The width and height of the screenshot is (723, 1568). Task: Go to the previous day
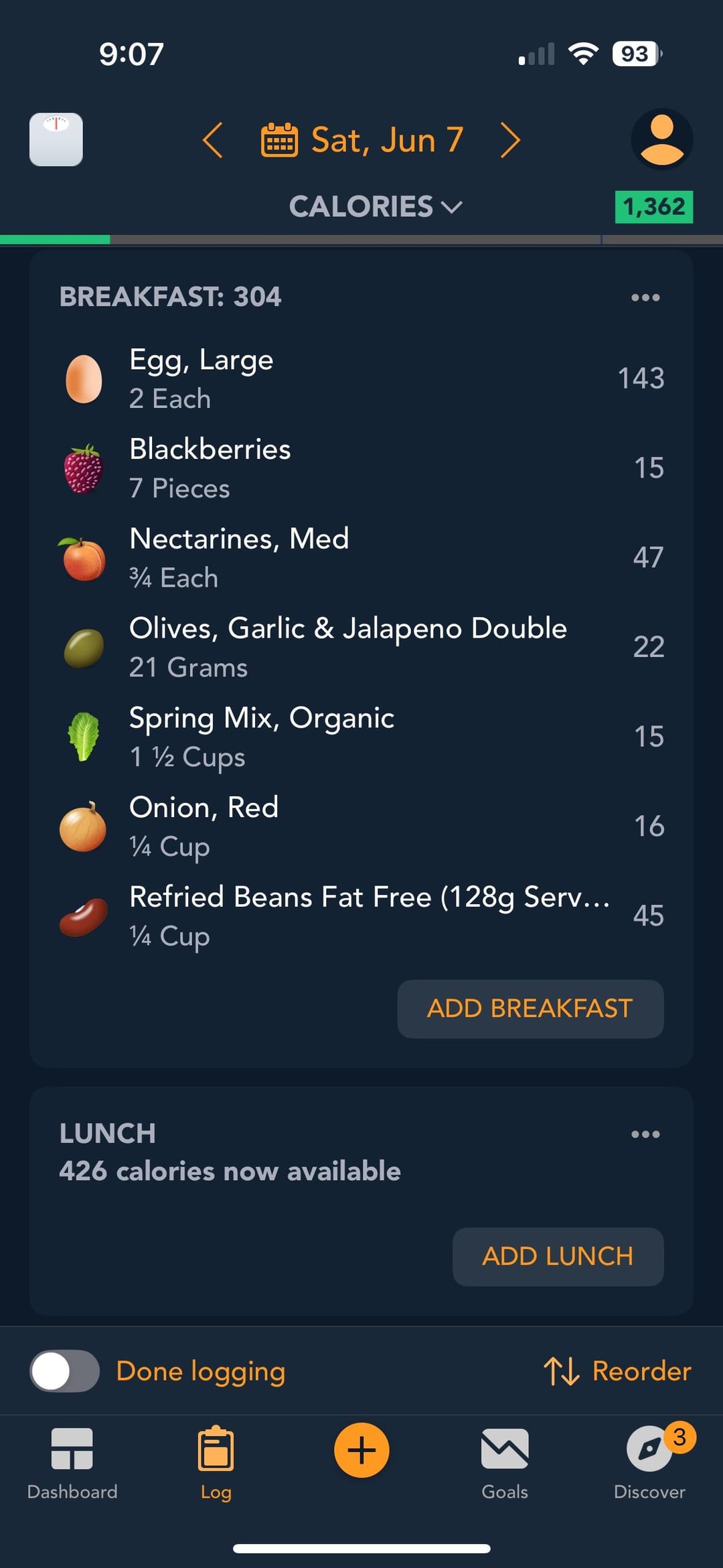point(212,140)
